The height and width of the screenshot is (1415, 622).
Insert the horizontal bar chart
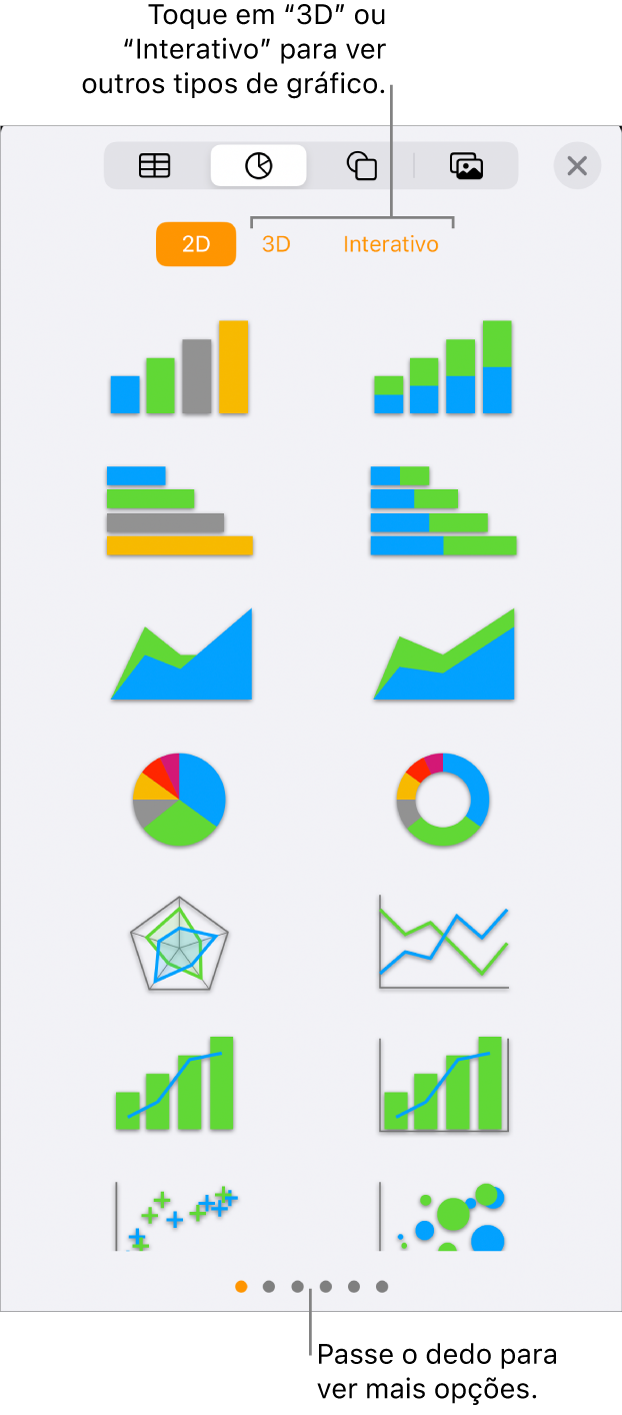point(180,510)
